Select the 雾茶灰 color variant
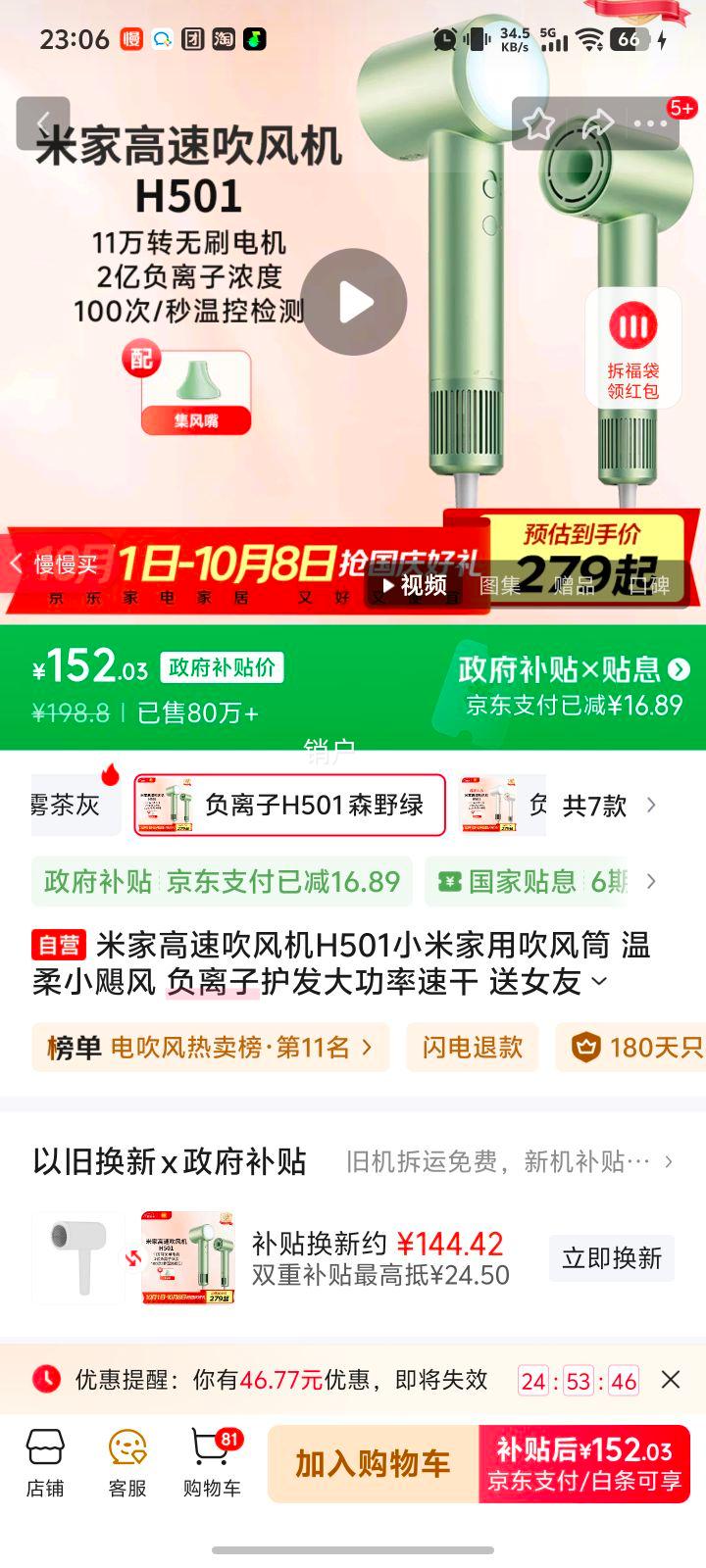Screen dimensions: 706x1568 coord(69,806)
